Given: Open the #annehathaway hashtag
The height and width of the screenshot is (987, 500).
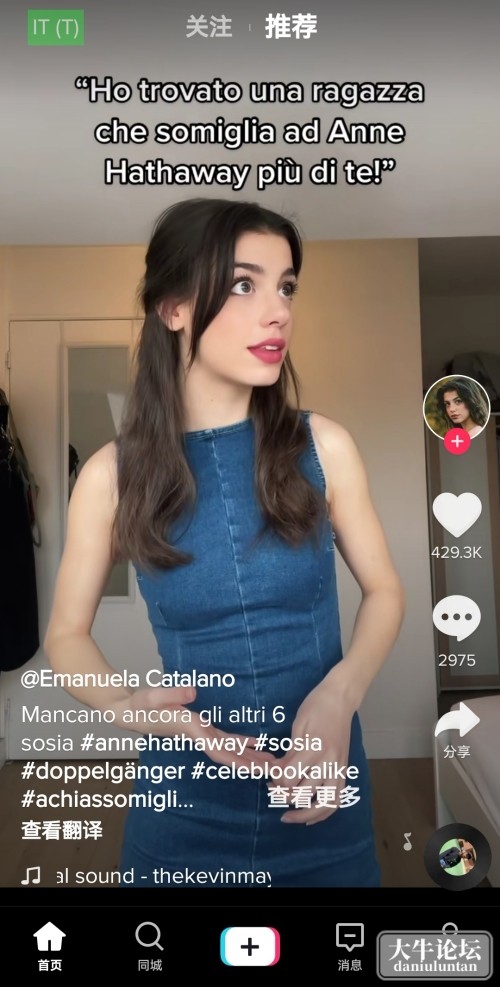Looking at the screenshot, I should [164, 743].
